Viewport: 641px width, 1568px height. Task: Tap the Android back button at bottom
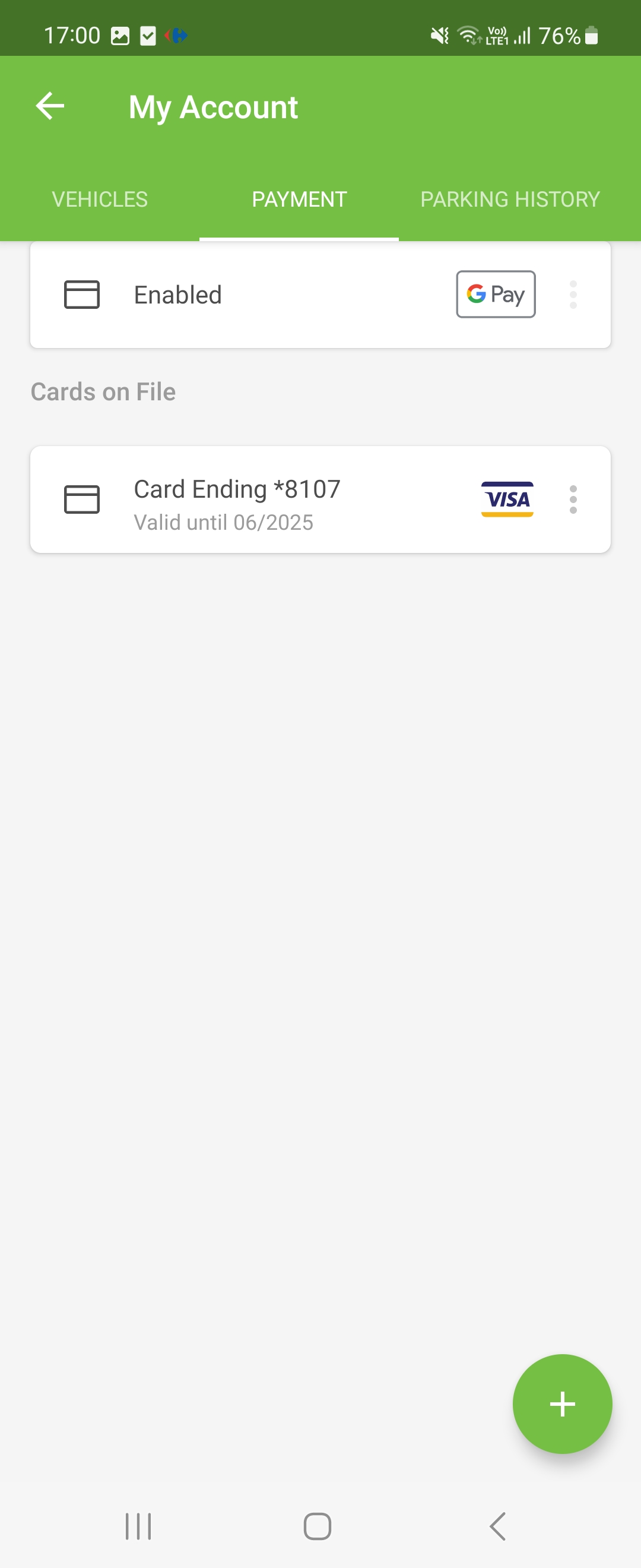497,1525
